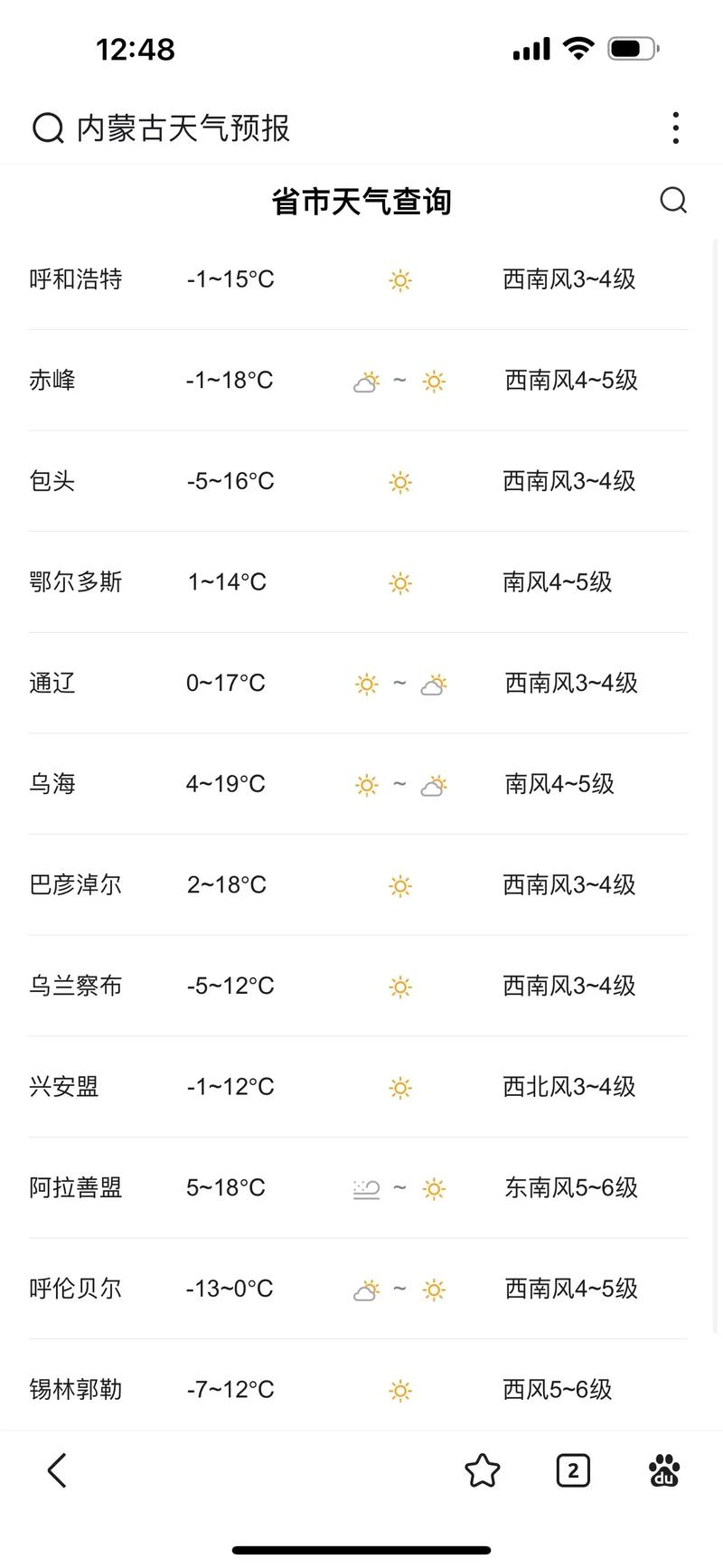This screenshot has height=1568, width=723.
Task: Tap the 省市天气查询 page title
Action: tap(361, 201)
